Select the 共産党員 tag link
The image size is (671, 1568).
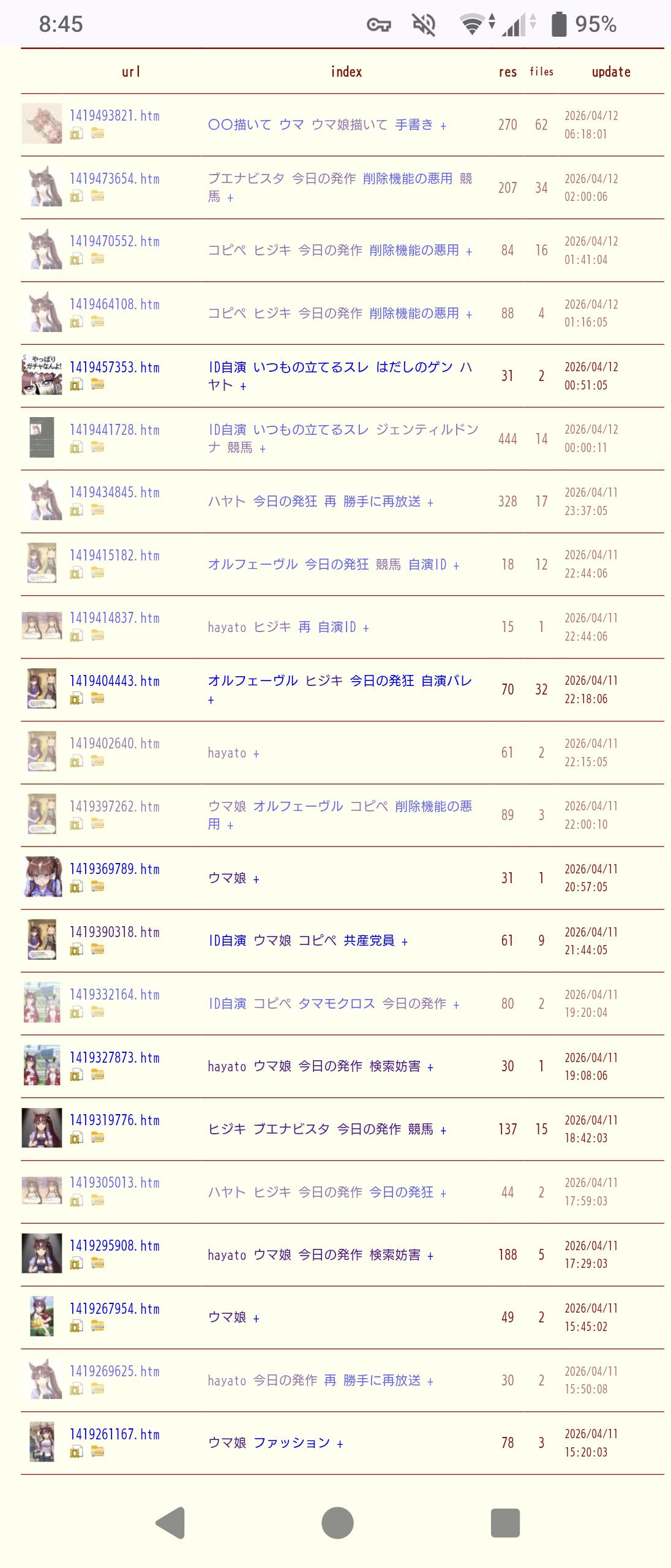click(x=369, y=941)
